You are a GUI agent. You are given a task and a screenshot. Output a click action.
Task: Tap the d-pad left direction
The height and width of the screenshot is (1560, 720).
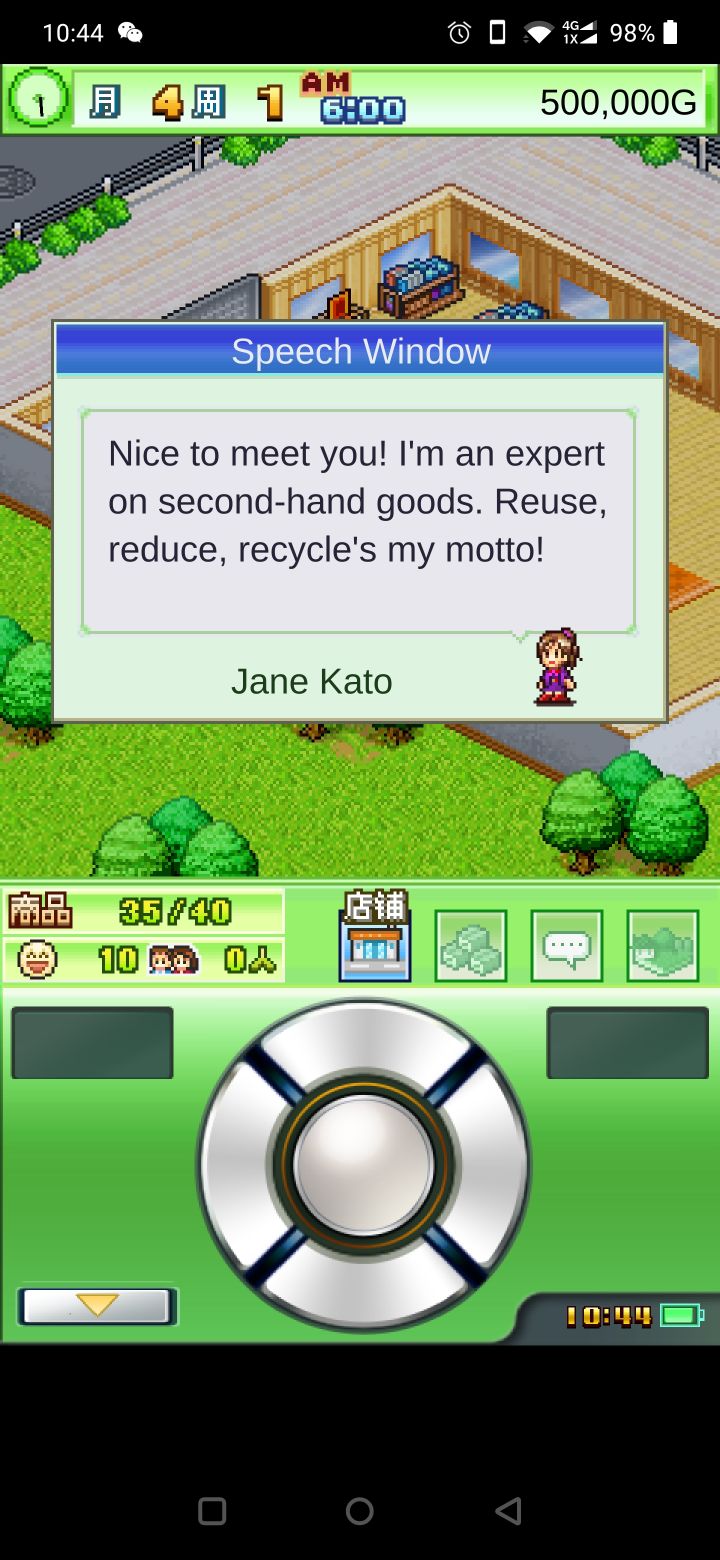click(x=236, y=1165)
